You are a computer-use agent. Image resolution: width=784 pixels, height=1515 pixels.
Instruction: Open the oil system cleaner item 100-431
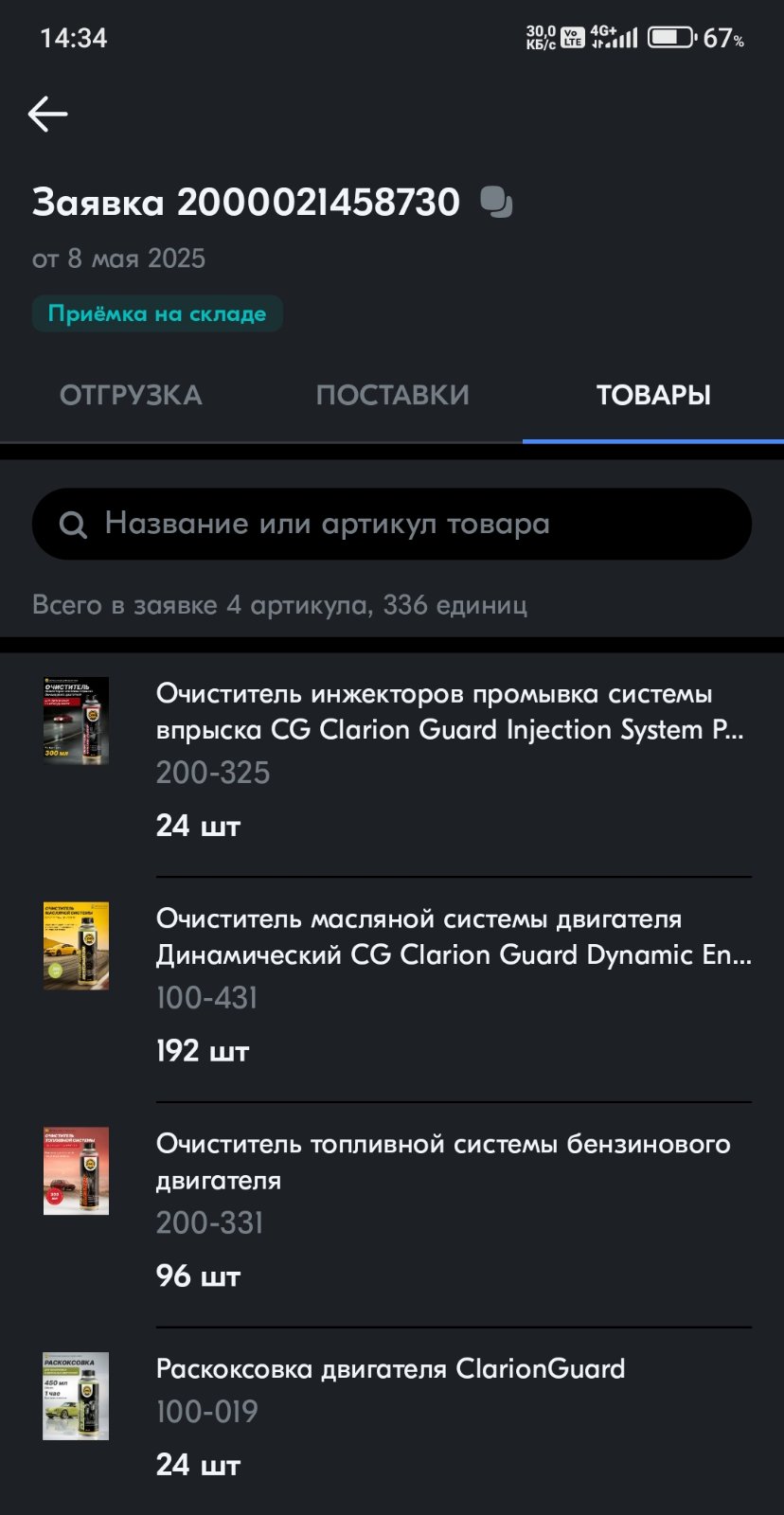[392, 989]
